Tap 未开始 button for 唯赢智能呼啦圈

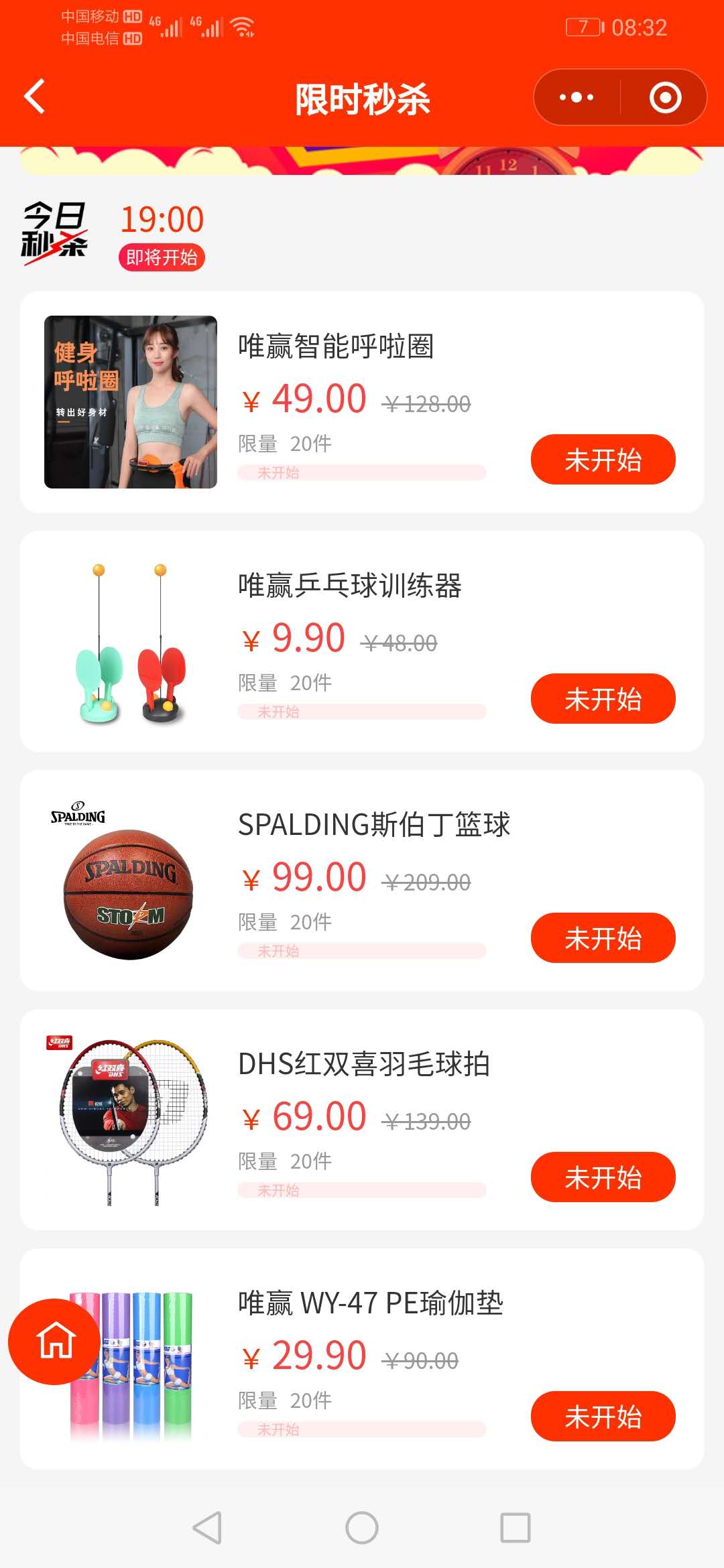click(x=603, y=460)
